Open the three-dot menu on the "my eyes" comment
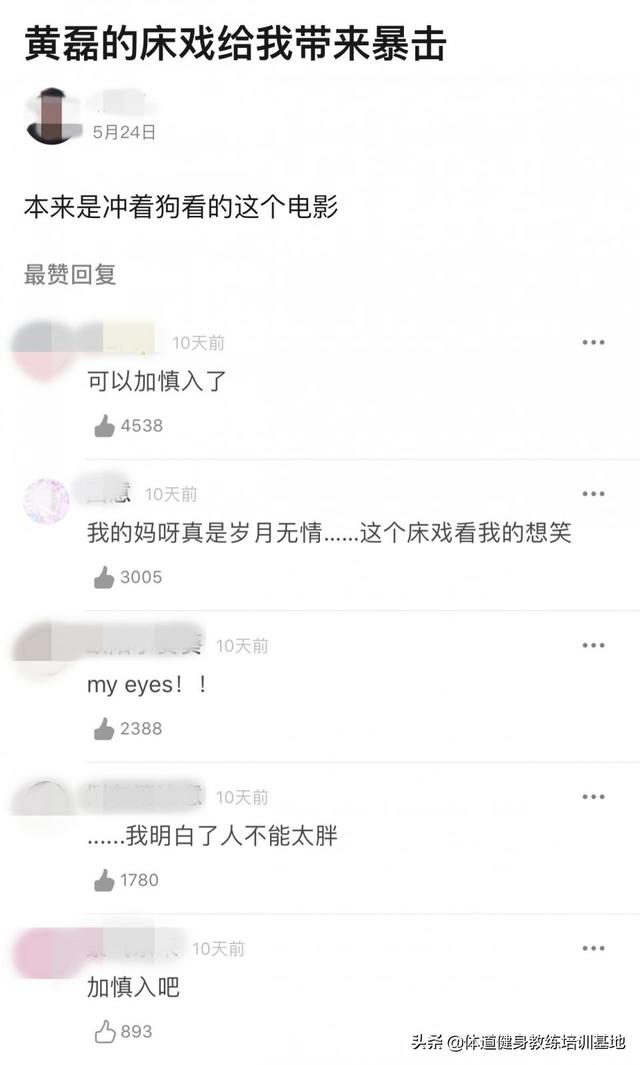This screenshot has height=1065, width=640. point(593,646)
